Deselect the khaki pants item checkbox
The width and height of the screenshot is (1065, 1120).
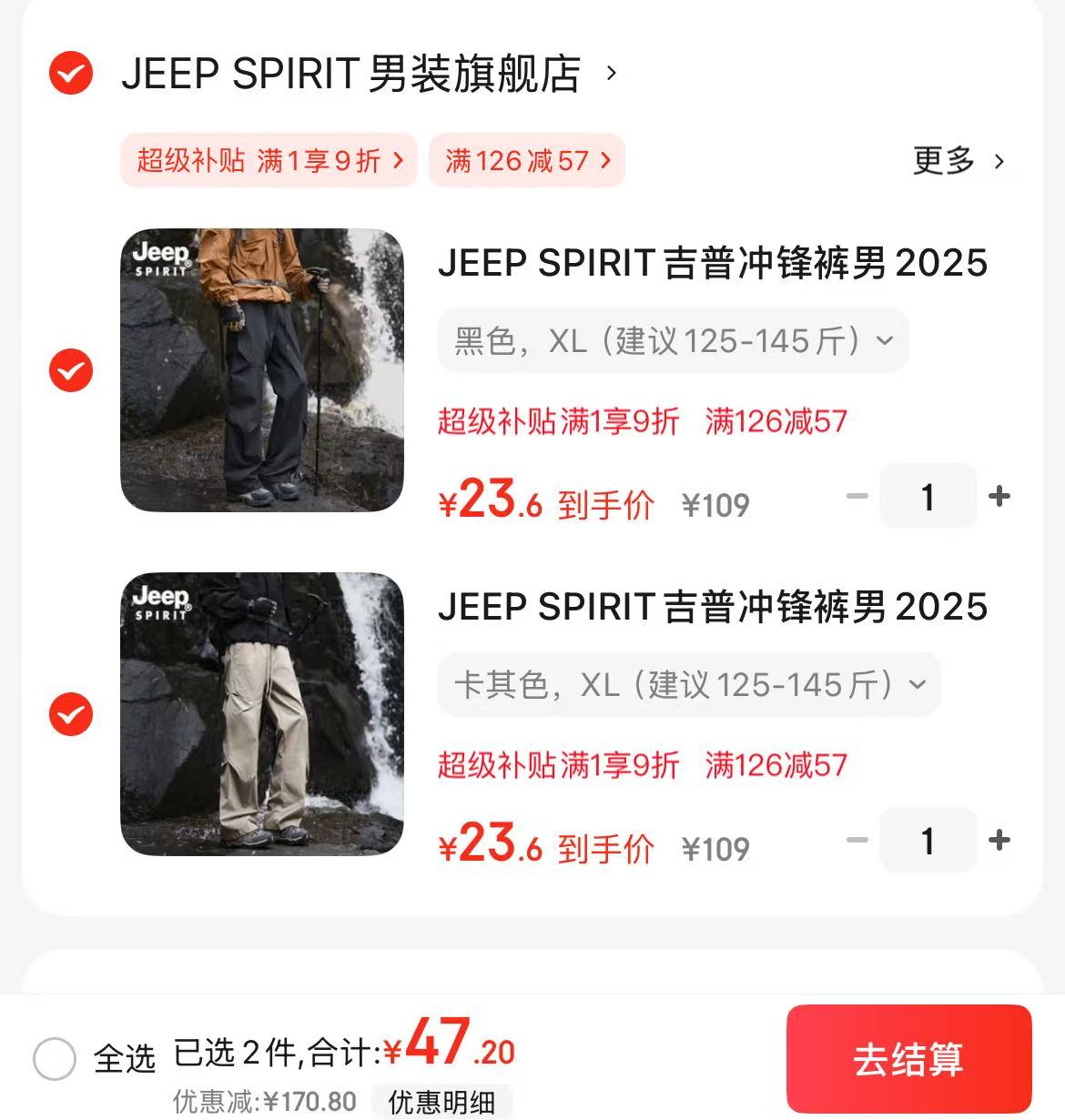[71, 714]
